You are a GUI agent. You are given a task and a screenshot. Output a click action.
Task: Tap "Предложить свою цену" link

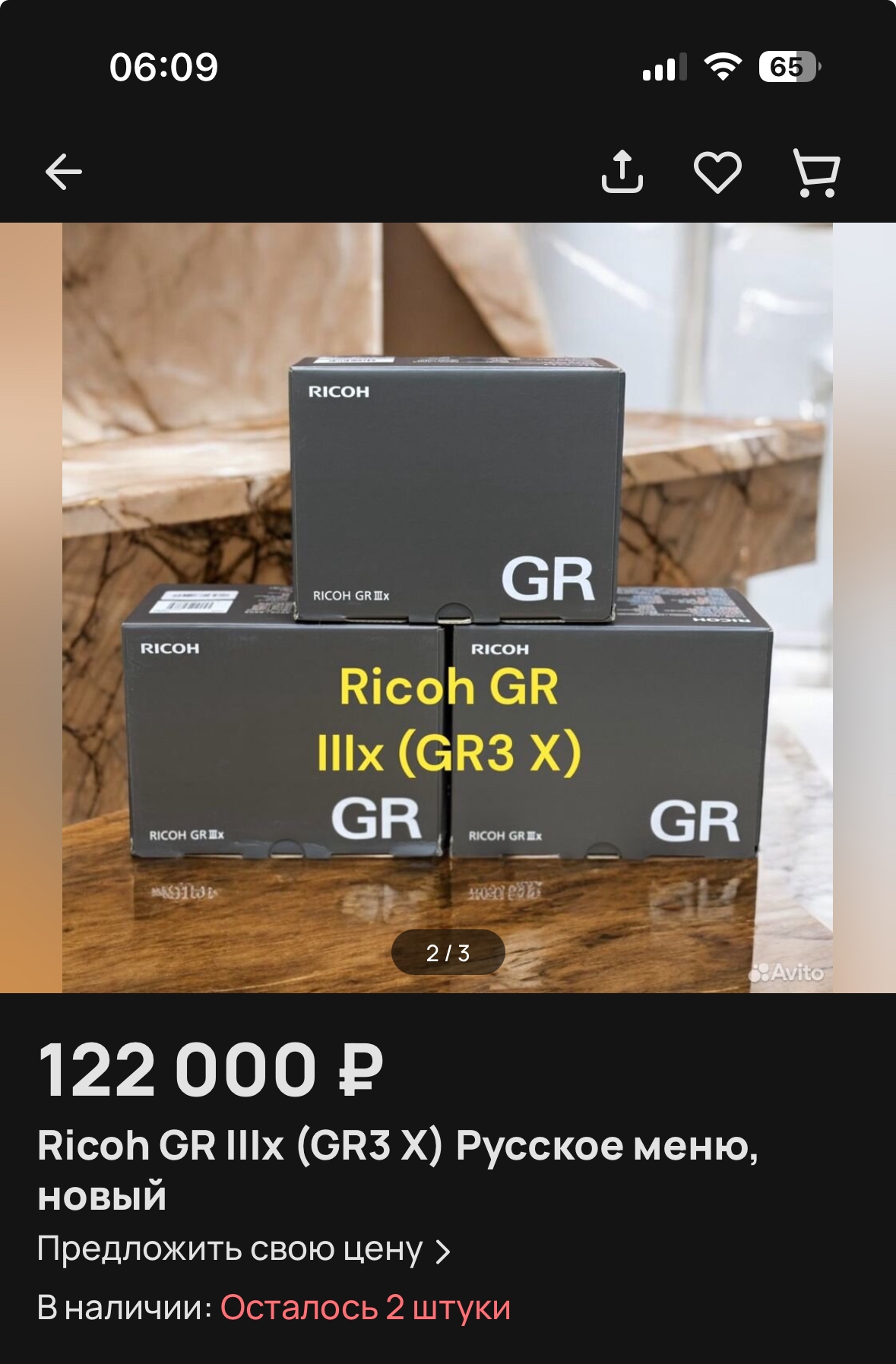[244, 1249]
